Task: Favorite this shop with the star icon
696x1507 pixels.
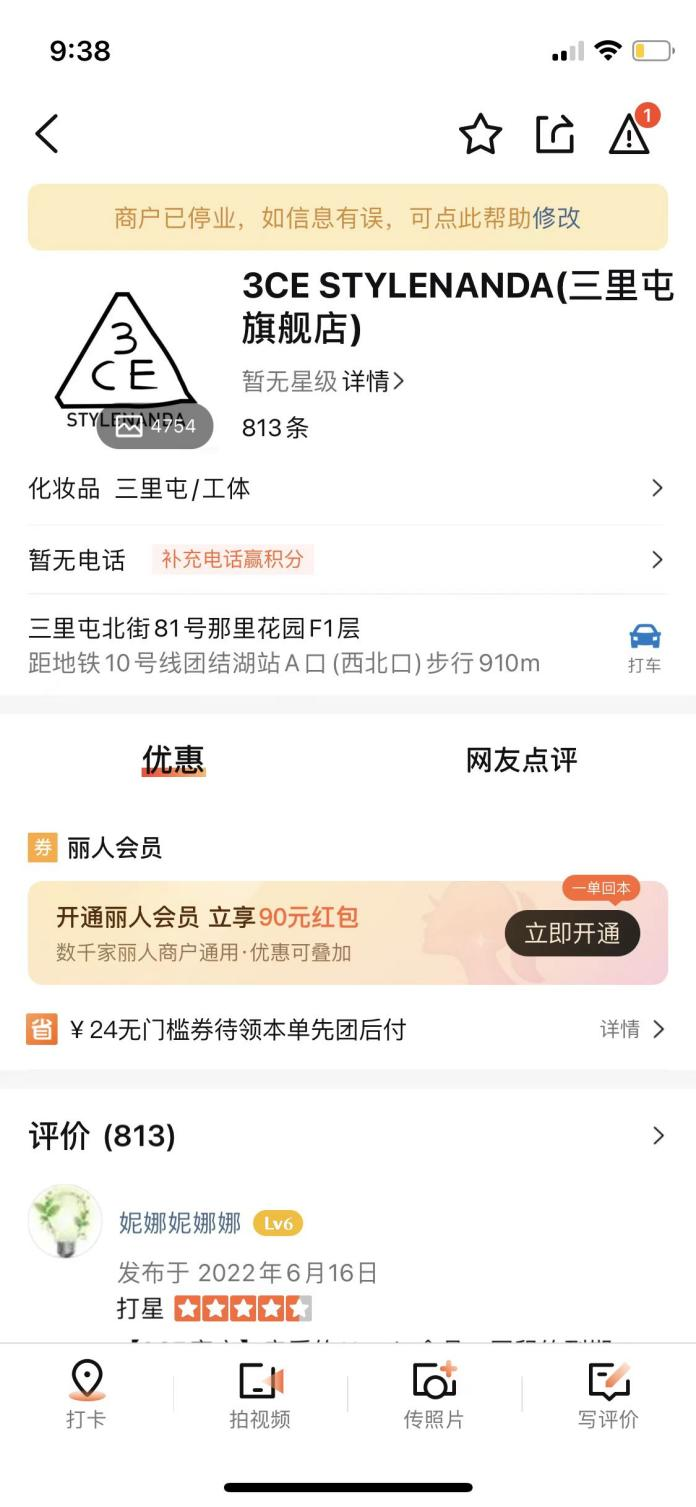Action: coord(480,134)
